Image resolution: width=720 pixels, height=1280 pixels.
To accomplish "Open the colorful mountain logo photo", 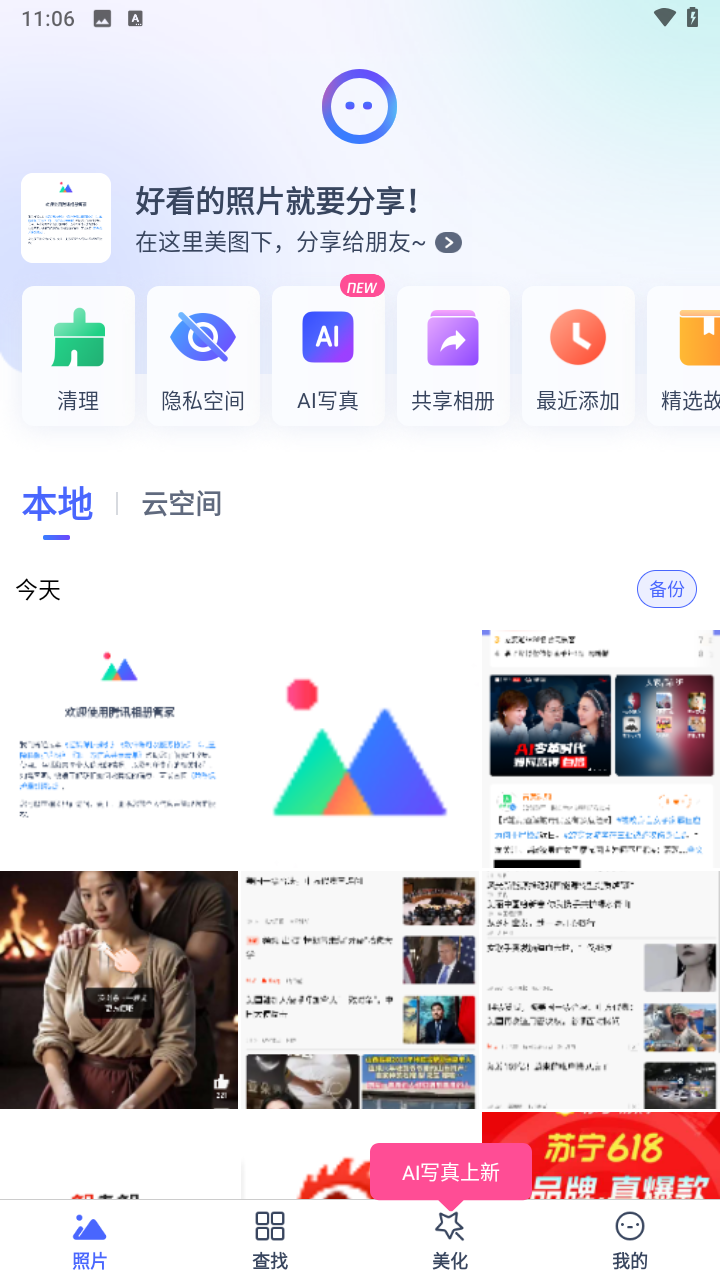I will point(360,748).
